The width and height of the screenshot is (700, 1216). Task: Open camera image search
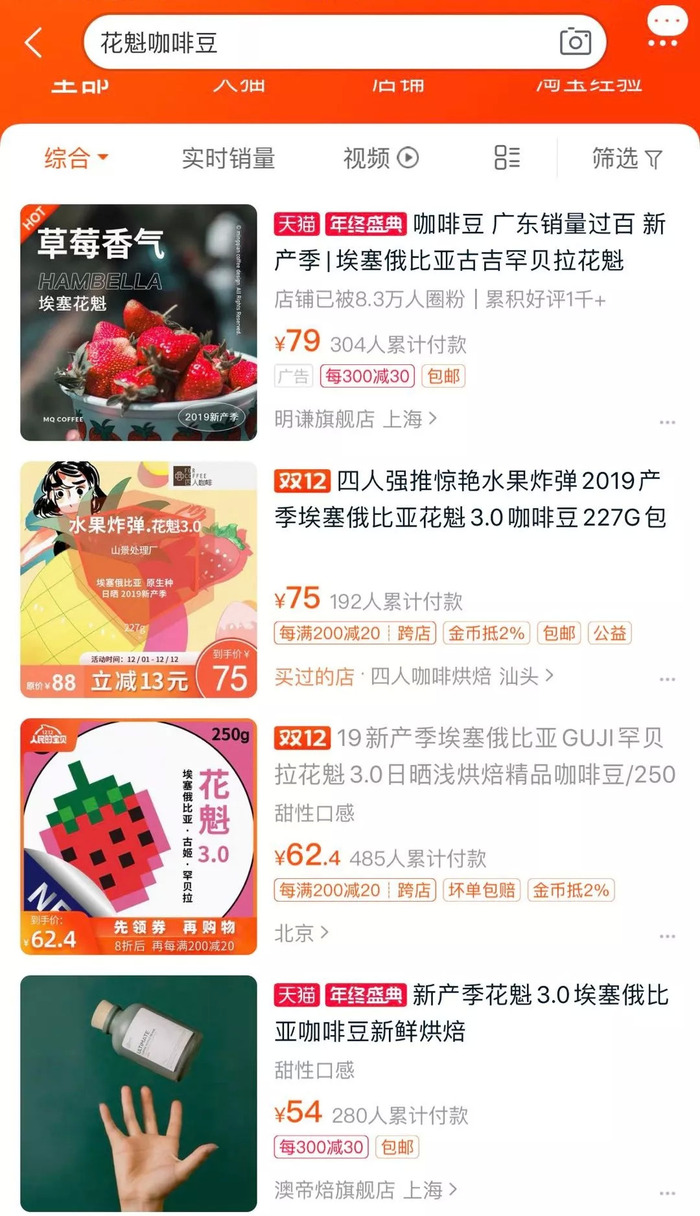tap(575, 43)
